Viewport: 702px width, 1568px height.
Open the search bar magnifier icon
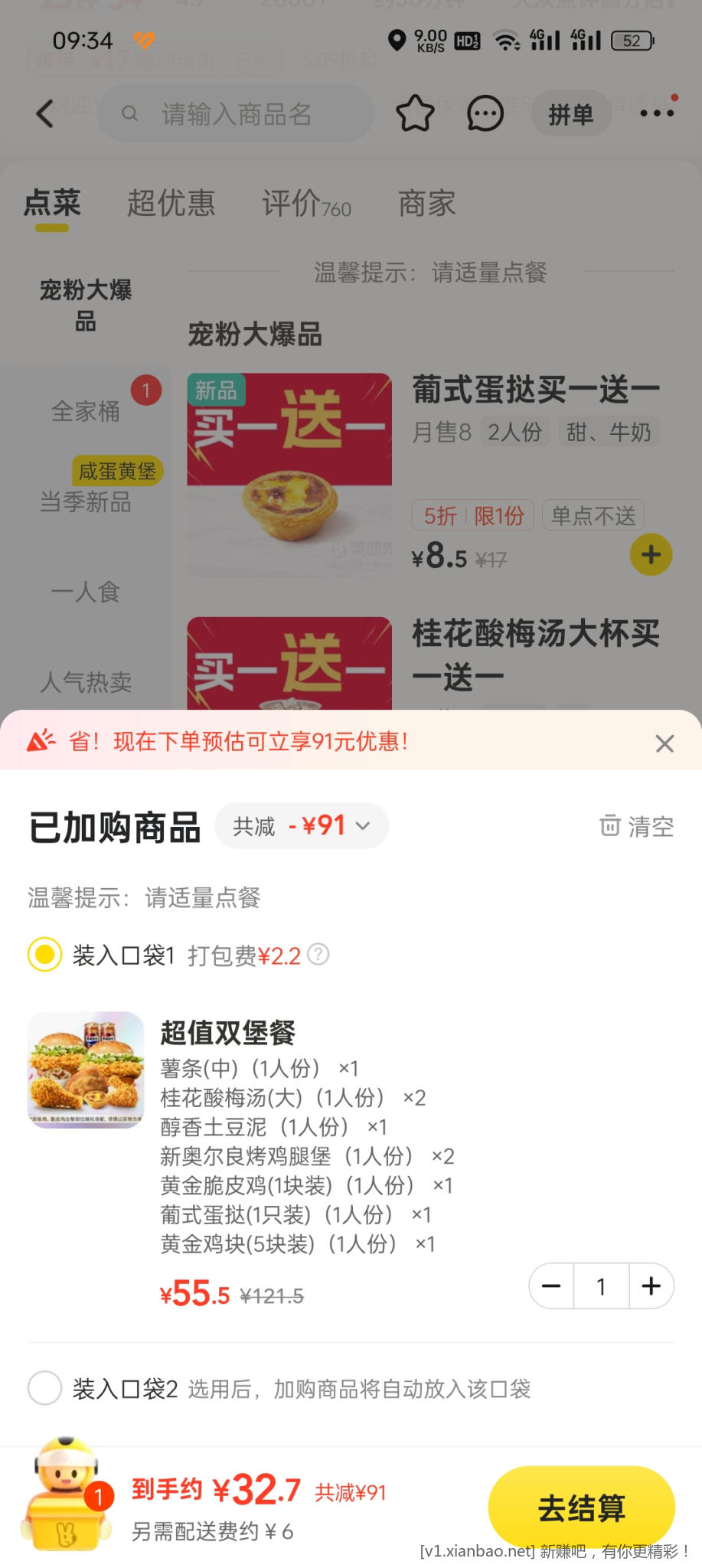[129, 113]
